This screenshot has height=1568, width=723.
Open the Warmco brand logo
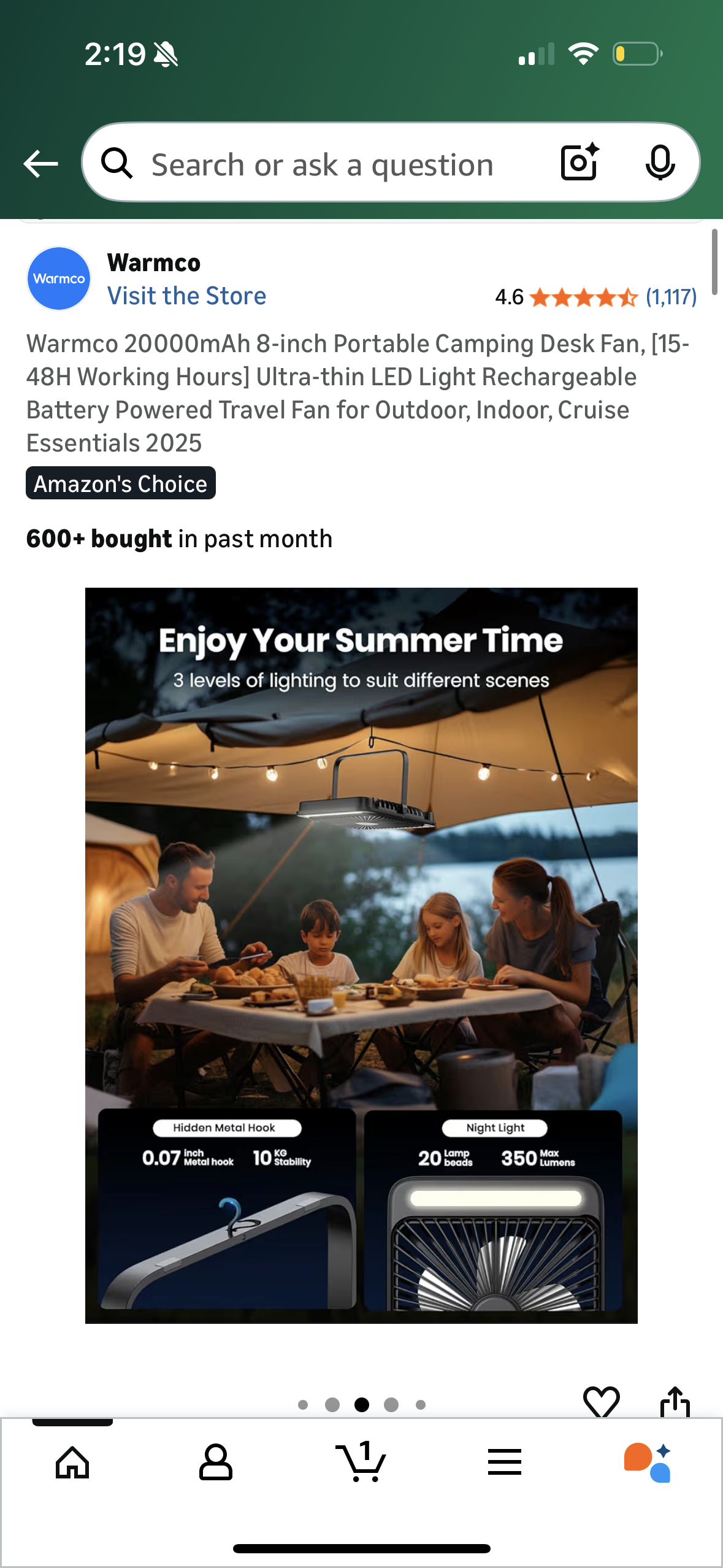[59, 279]
